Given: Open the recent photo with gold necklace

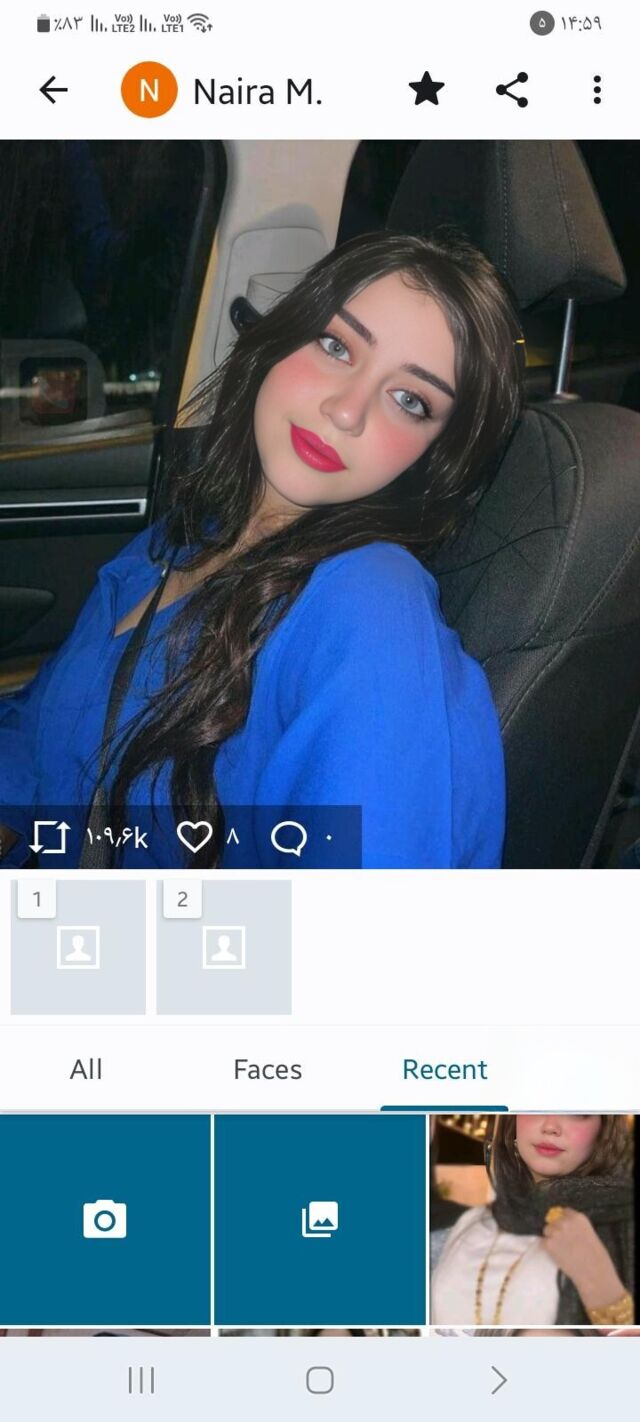Looking at the screenshot, I should point(534,1219).
